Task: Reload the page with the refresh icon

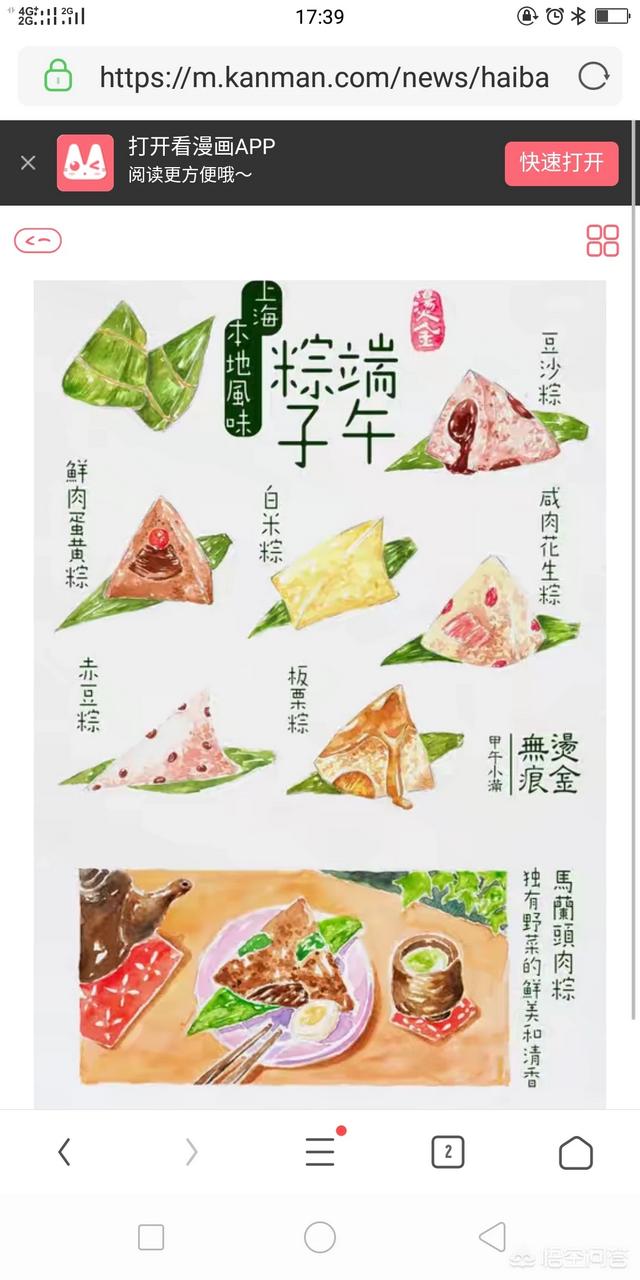Action: tap(593, 77)
